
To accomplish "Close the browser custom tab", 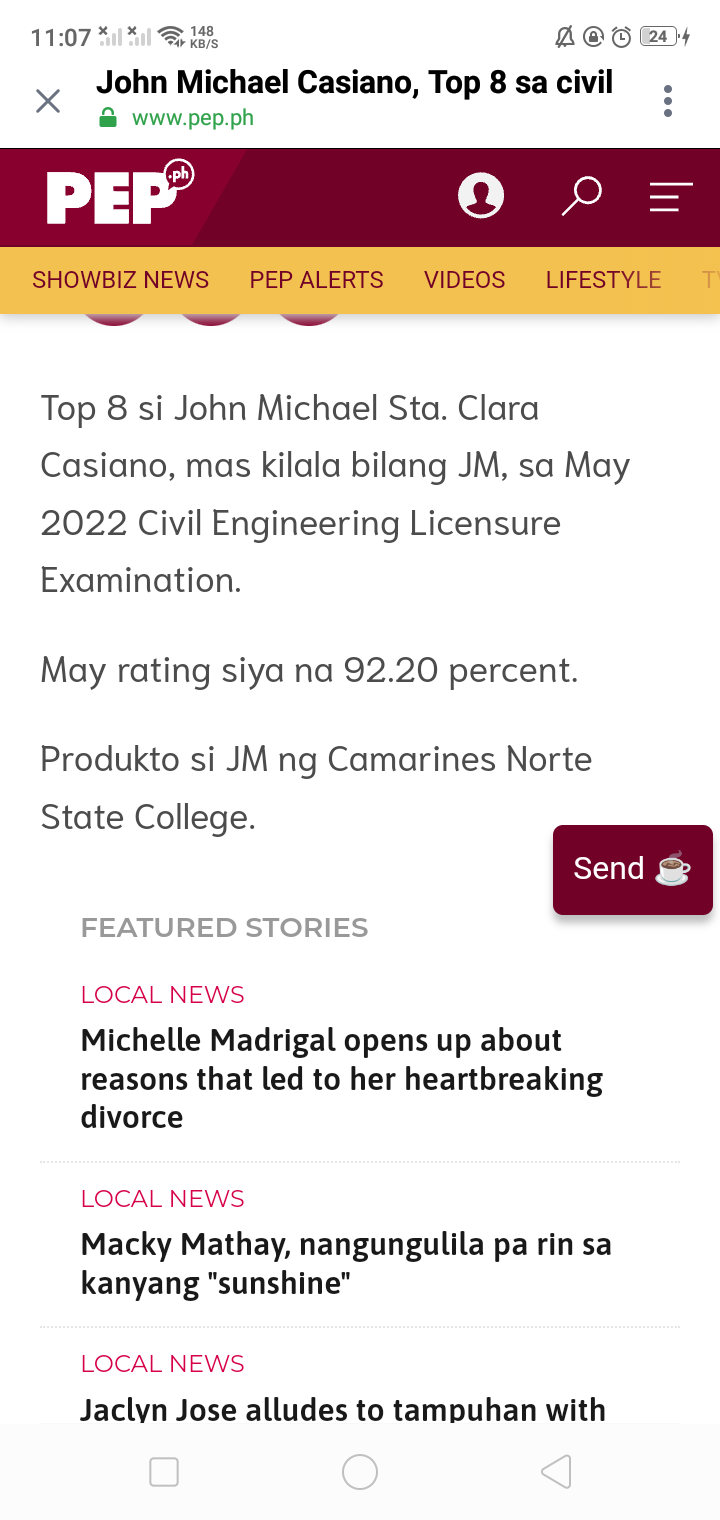I will [x=48, y=101].
